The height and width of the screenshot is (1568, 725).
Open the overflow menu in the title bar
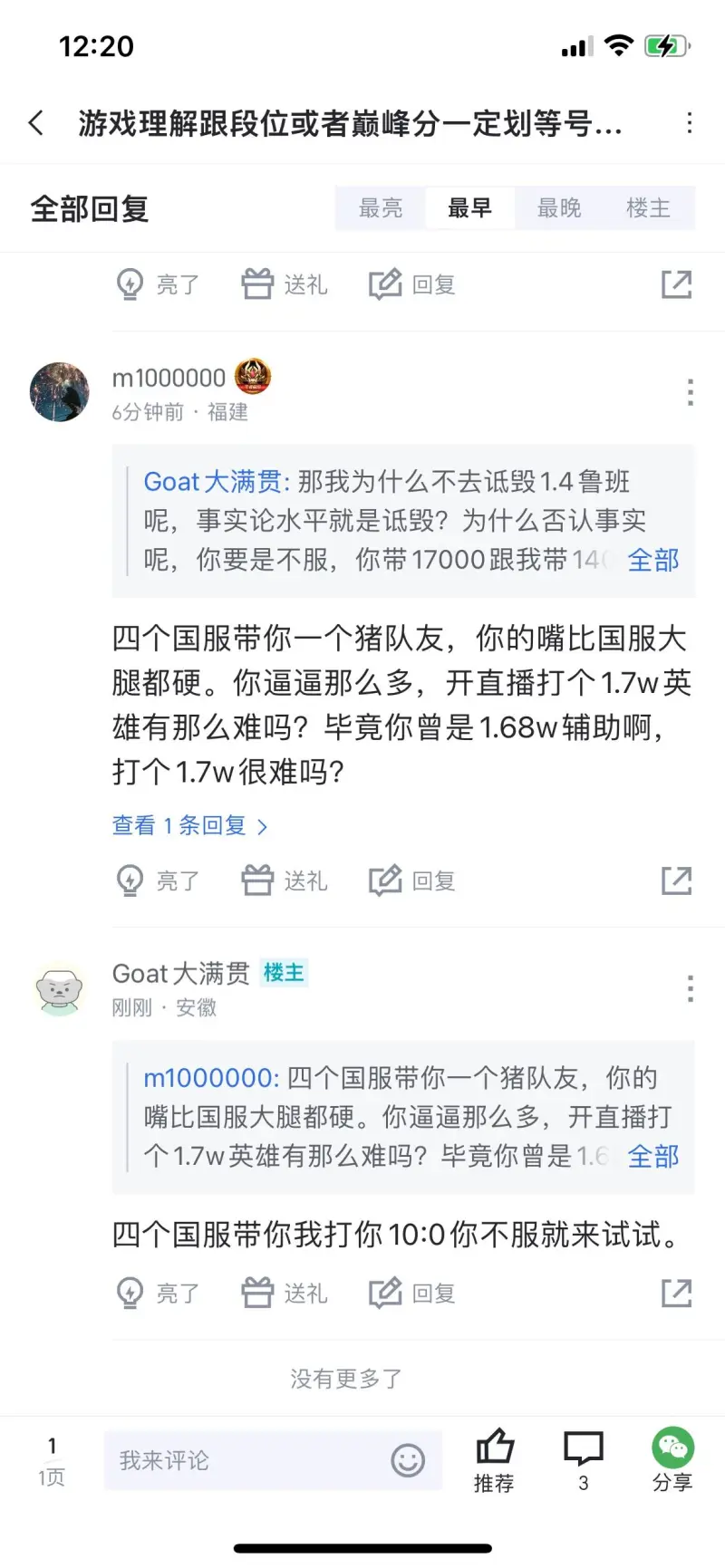tap(690, 122)
